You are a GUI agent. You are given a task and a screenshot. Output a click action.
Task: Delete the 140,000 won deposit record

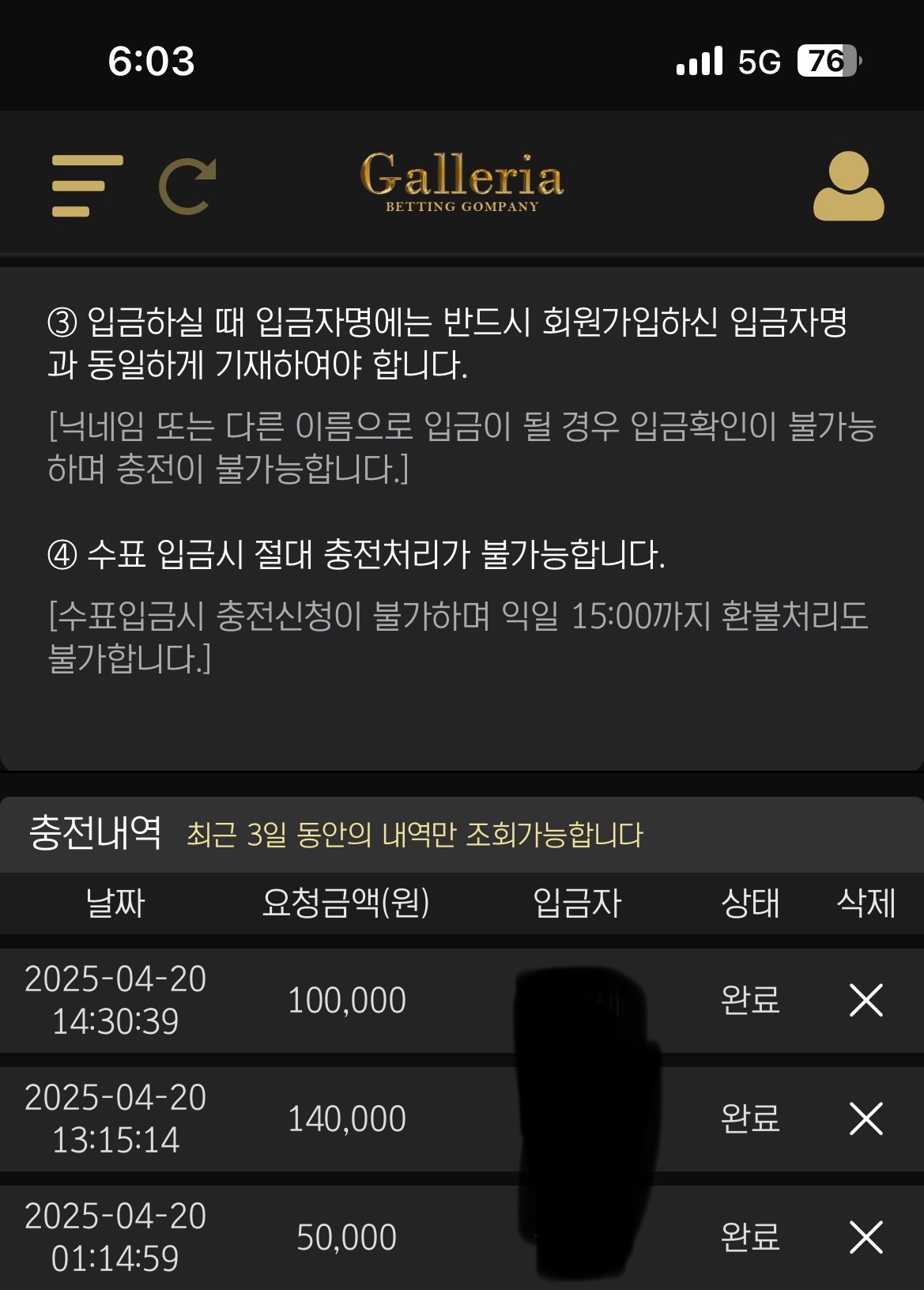point(866,1119)
